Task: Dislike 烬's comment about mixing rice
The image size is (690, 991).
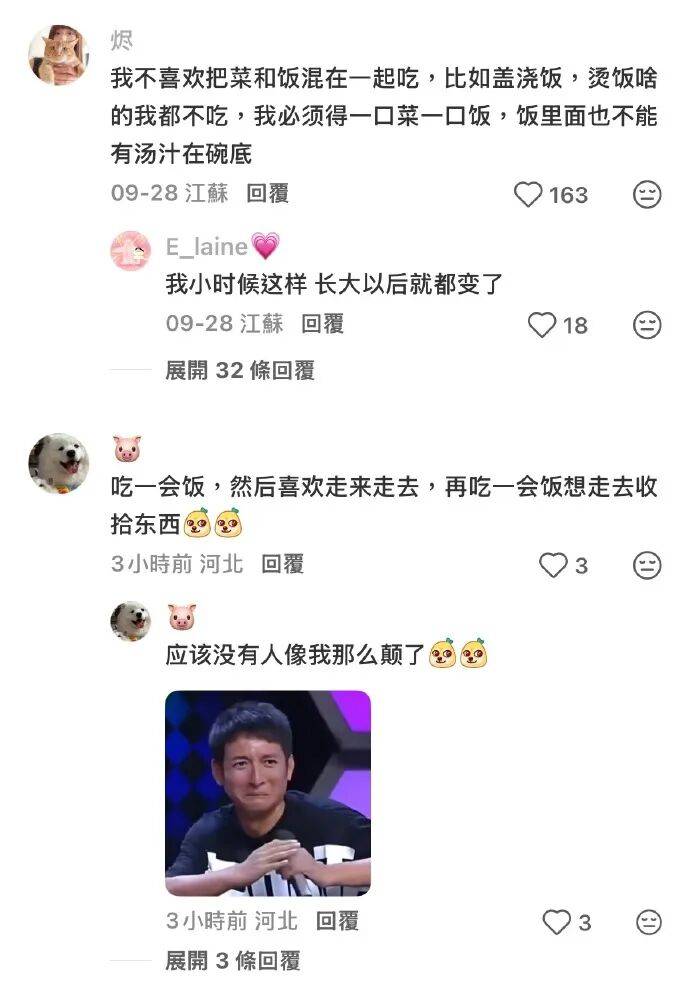Action: click(x=648, y=194)
